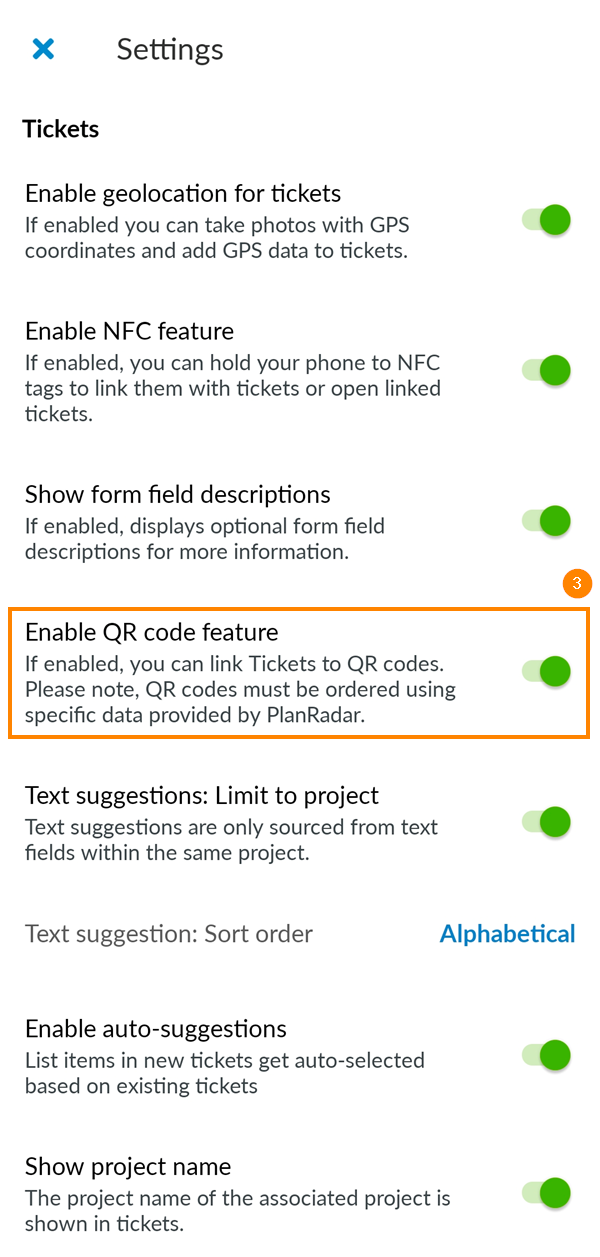The image size is (600, 1257).
Task: Turn off Show project name
Action: pos(547,1193)
